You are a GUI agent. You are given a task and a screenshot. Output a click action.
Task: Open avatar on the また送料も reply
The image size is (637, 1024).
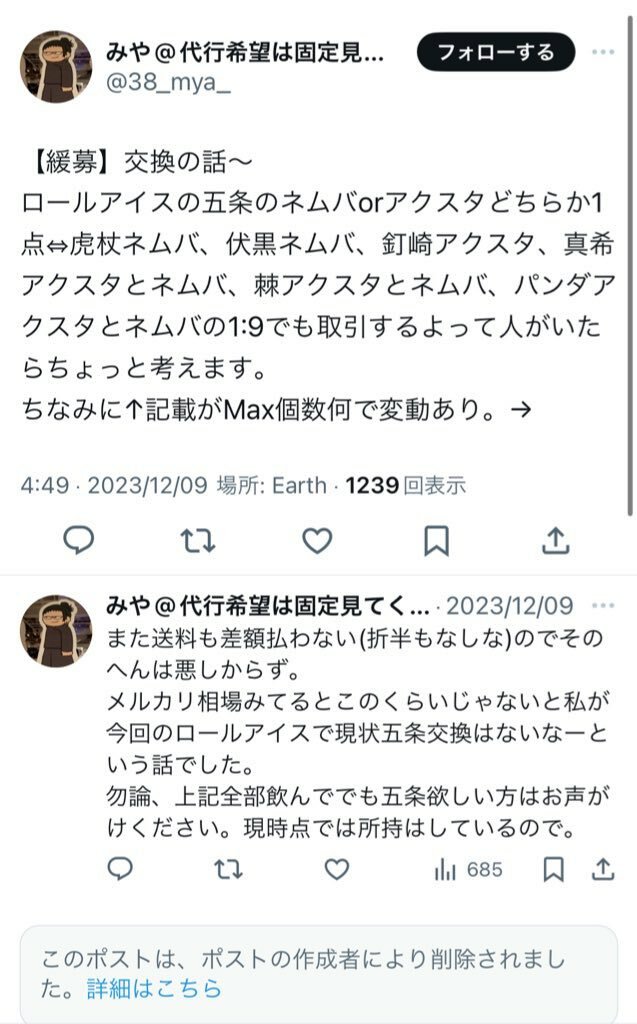coord(56,630)
